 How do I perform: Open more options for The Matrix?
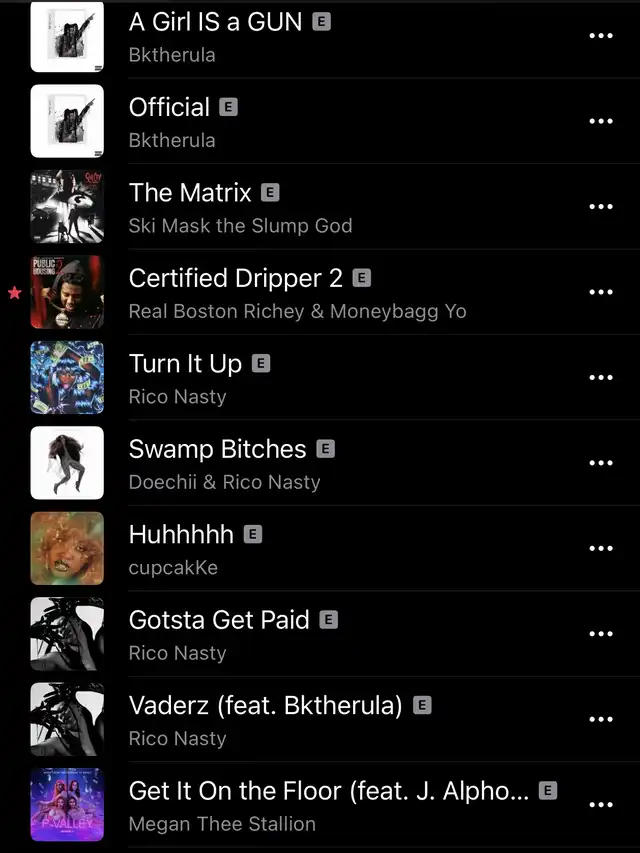pyautogui.click(x=601, y=207)
